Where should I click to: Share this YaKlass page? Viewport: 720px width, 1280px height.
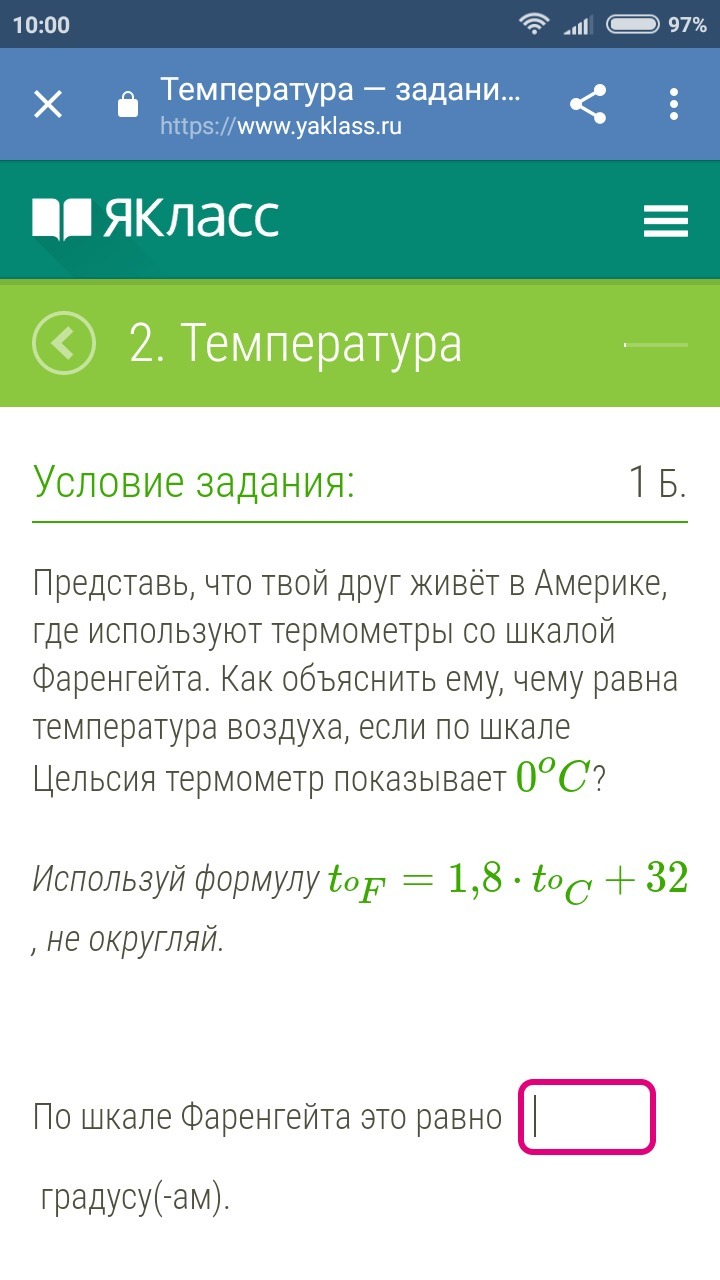pyautogui.click(x=588, y=104)
